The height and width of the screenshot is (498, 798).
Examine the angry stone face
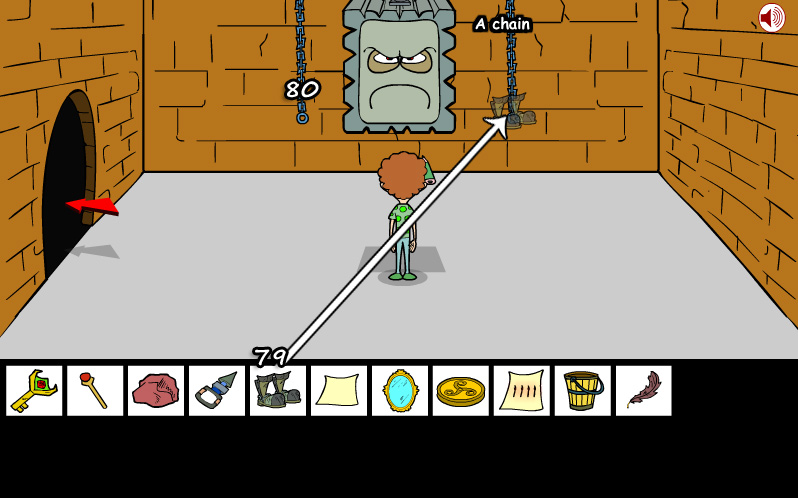[x=399, y=70]
